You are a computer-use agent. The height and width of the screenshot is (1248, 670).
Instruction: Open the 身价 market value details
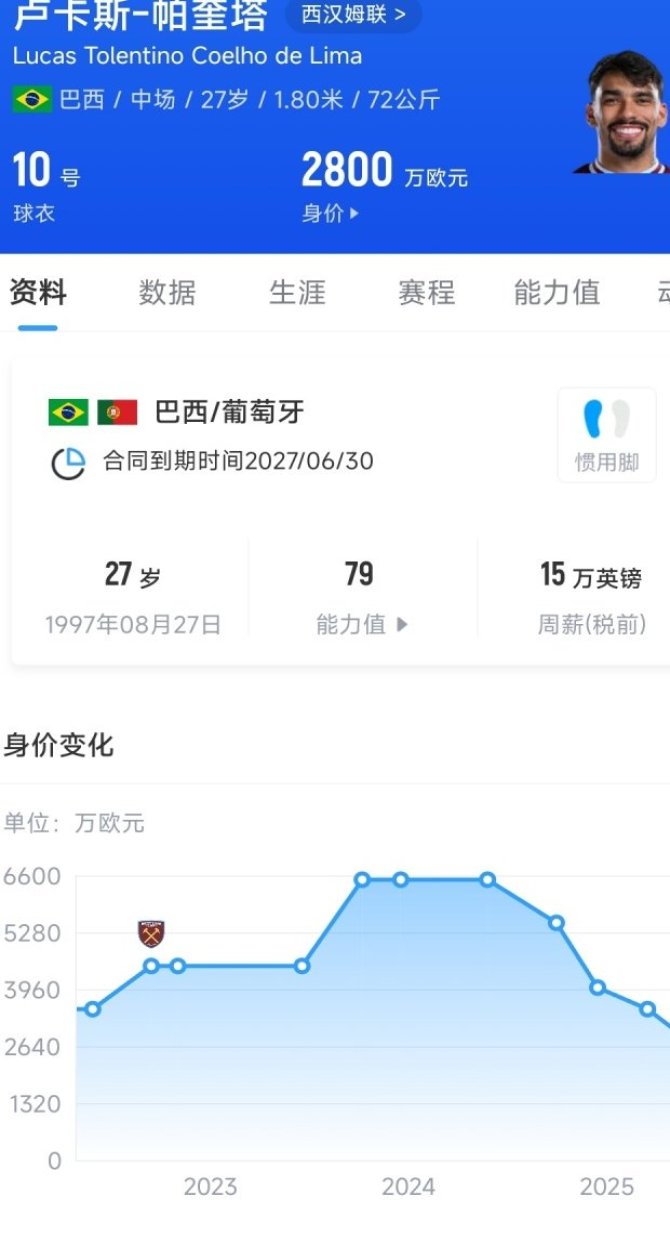330,213
